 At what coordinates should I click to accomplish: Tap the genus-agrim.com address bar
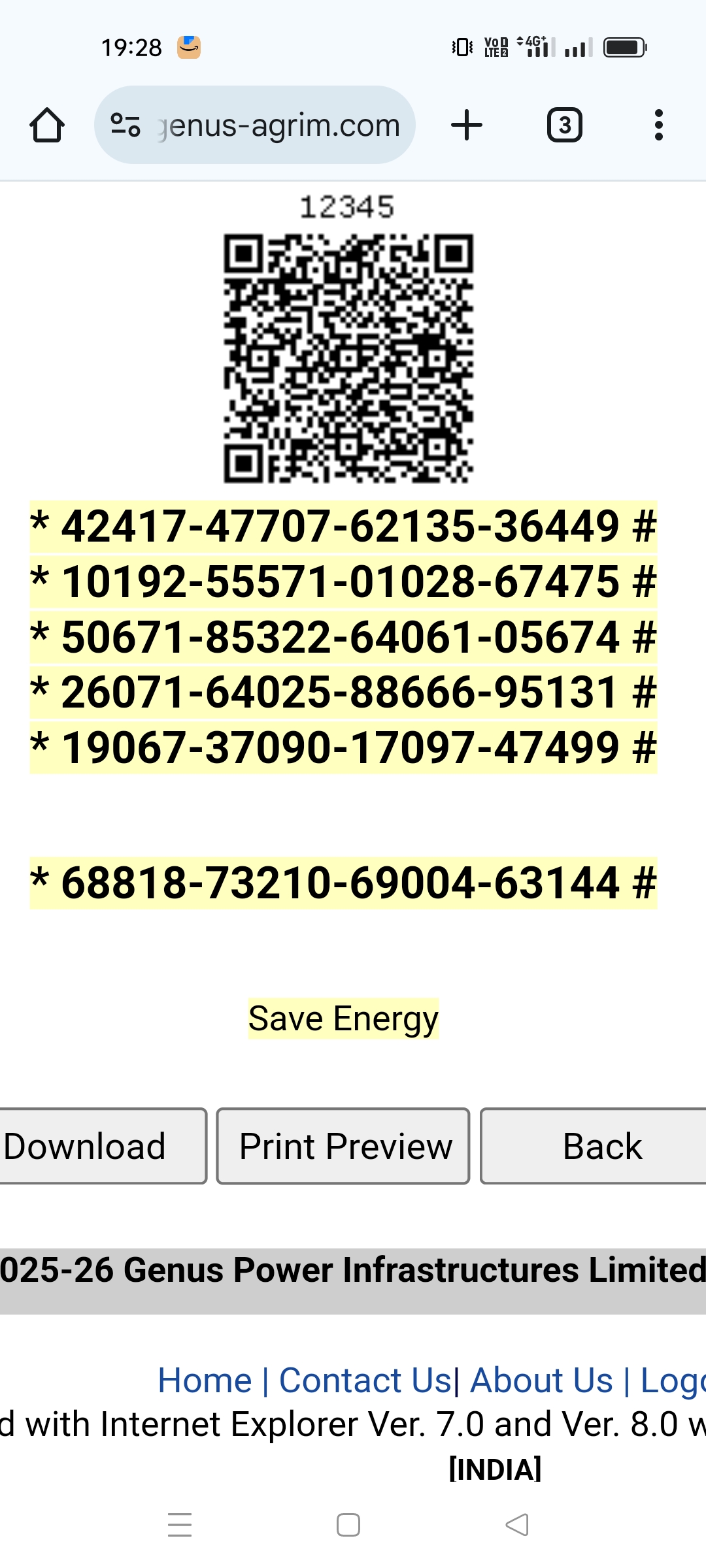coord(255,125)
